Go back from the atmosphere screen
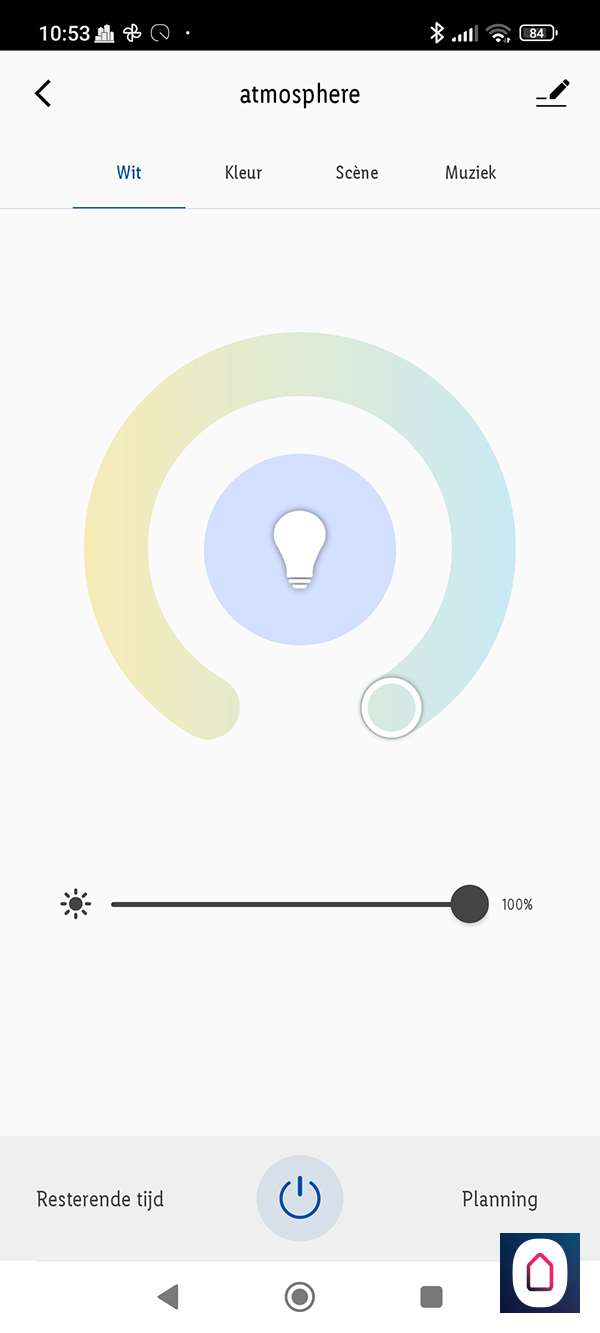Image resolution: width=600 pixels, height=1333 pixels. (43, 94)
